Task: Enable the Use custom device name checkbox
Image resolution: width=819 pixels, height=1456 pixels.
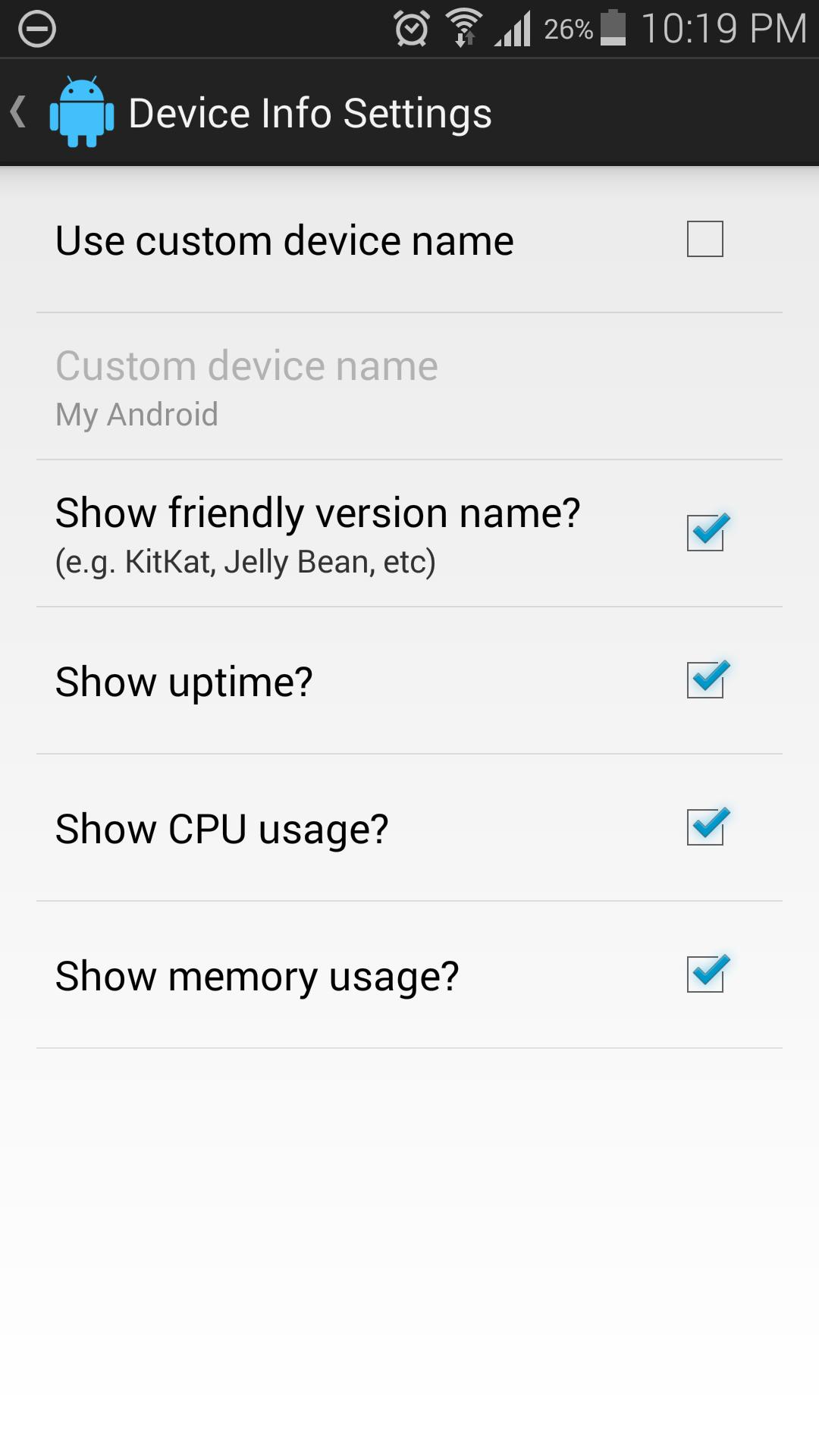Action: (x=704, y=240)
